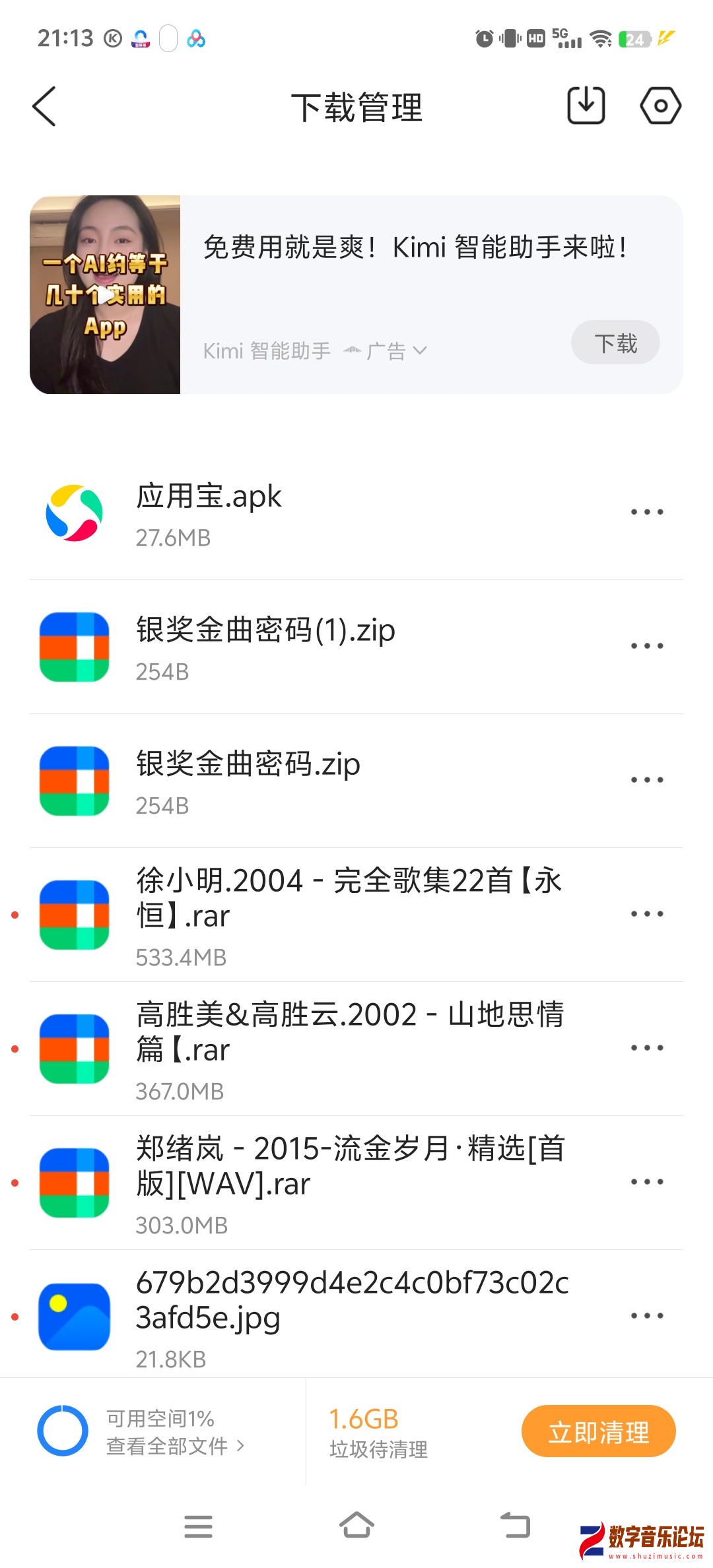Tap the red unread dot beside 徐小明 file

[x=15, y=914]
